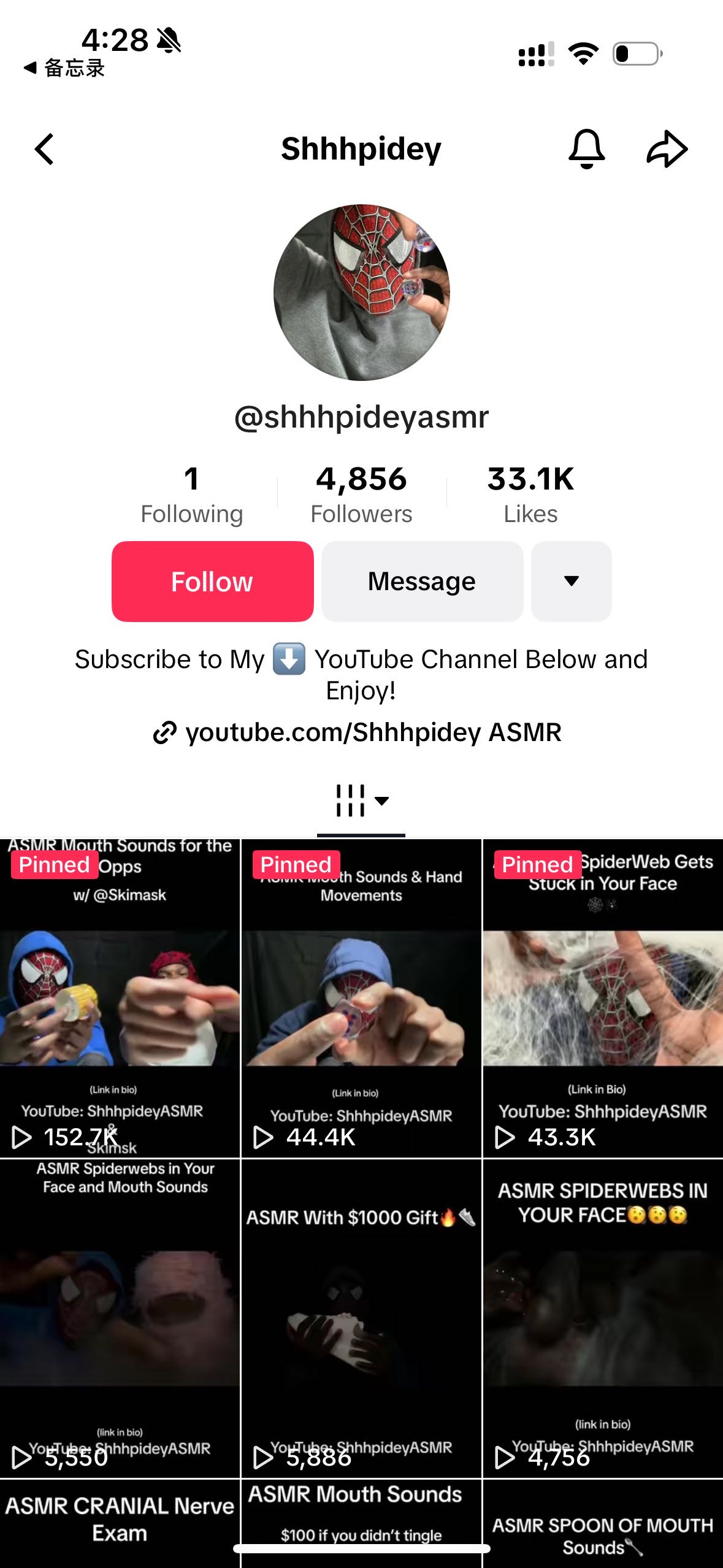Play the pinned video with 152.7K views
The width and height of the screenshot is (723, 1568).
[x=120, y=999]
